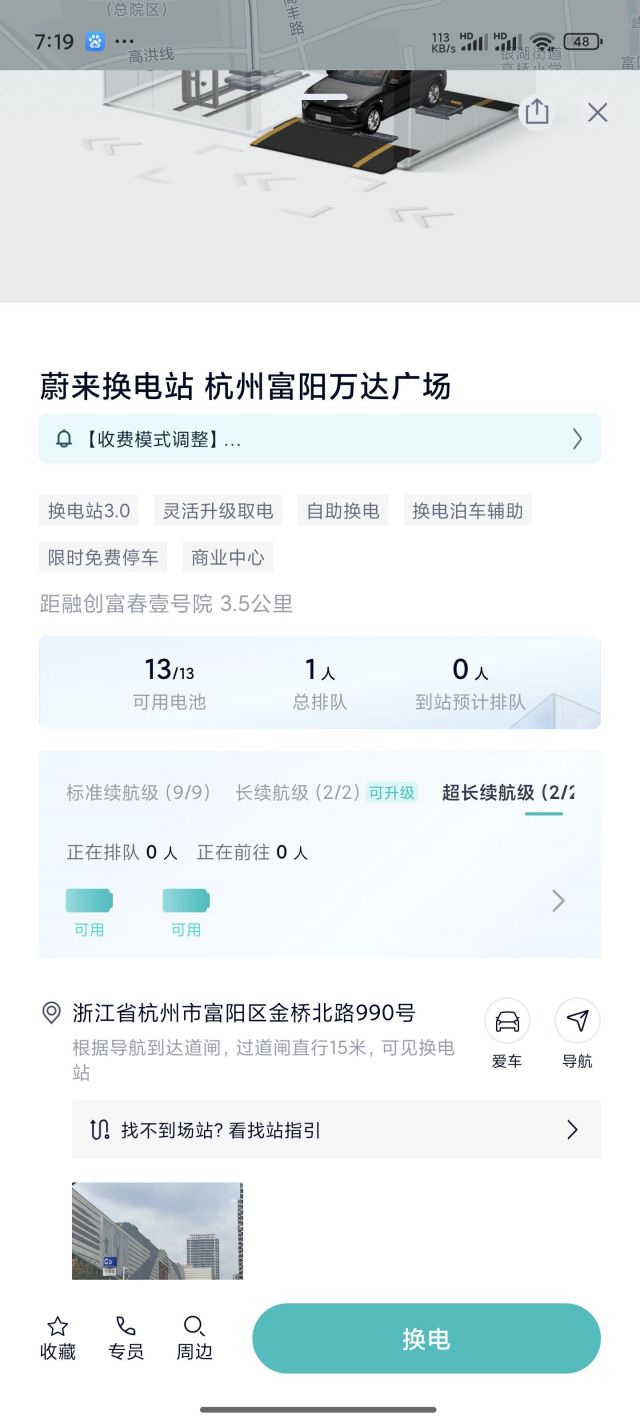Add station to 收藏 favorites

(58, 1338)
